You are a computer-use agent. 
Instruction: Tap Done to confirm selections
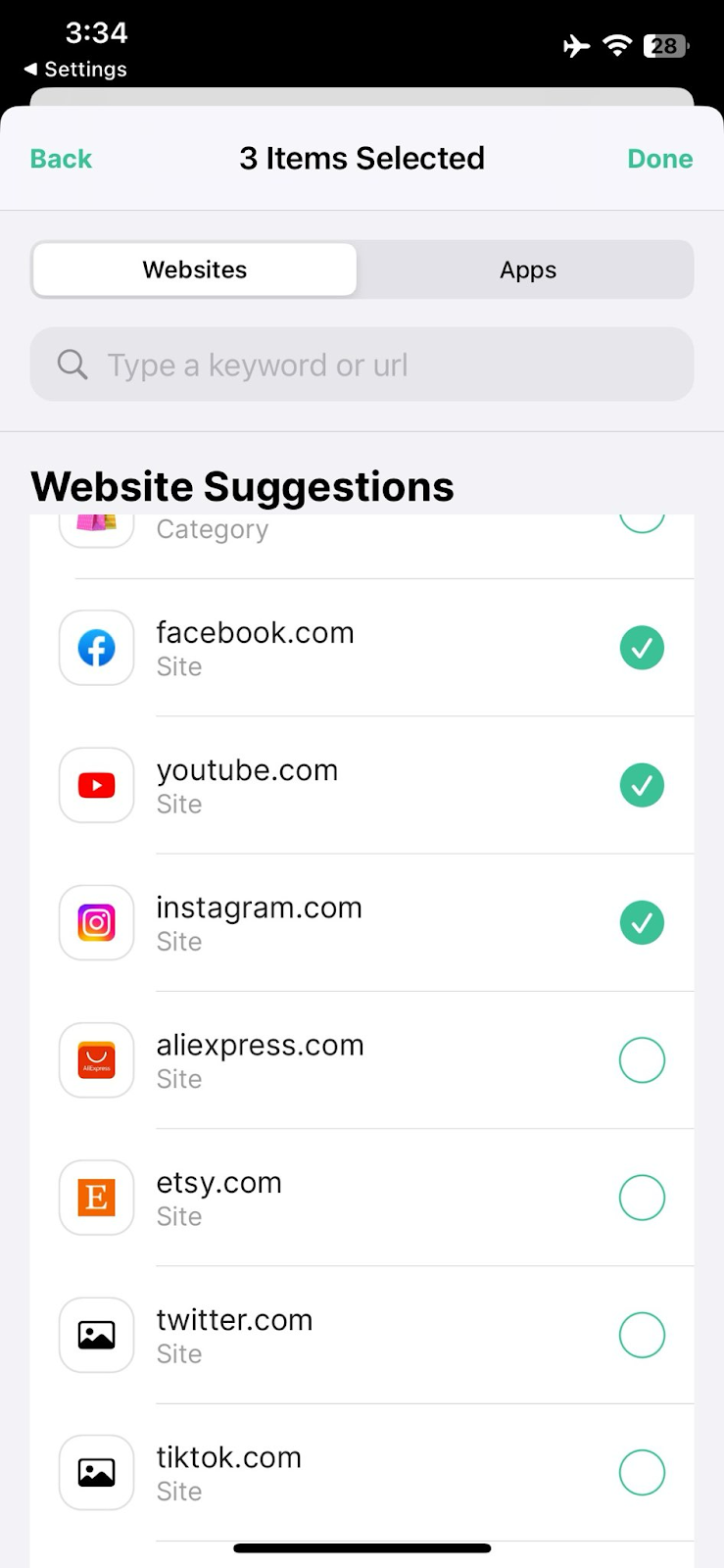point(659,158)
